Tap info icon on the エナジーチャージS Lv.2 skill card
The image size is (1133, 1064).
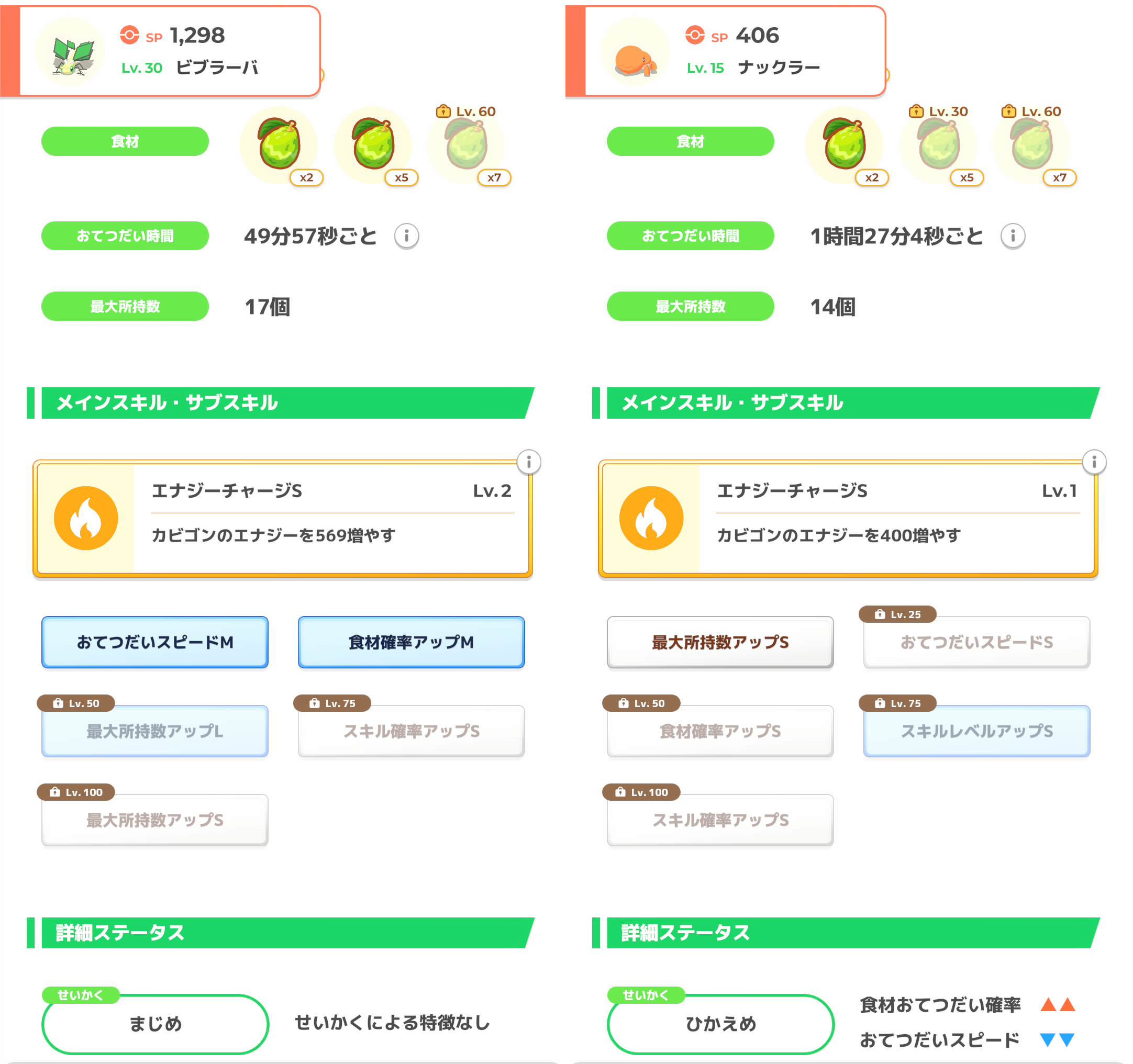(528, 462)
